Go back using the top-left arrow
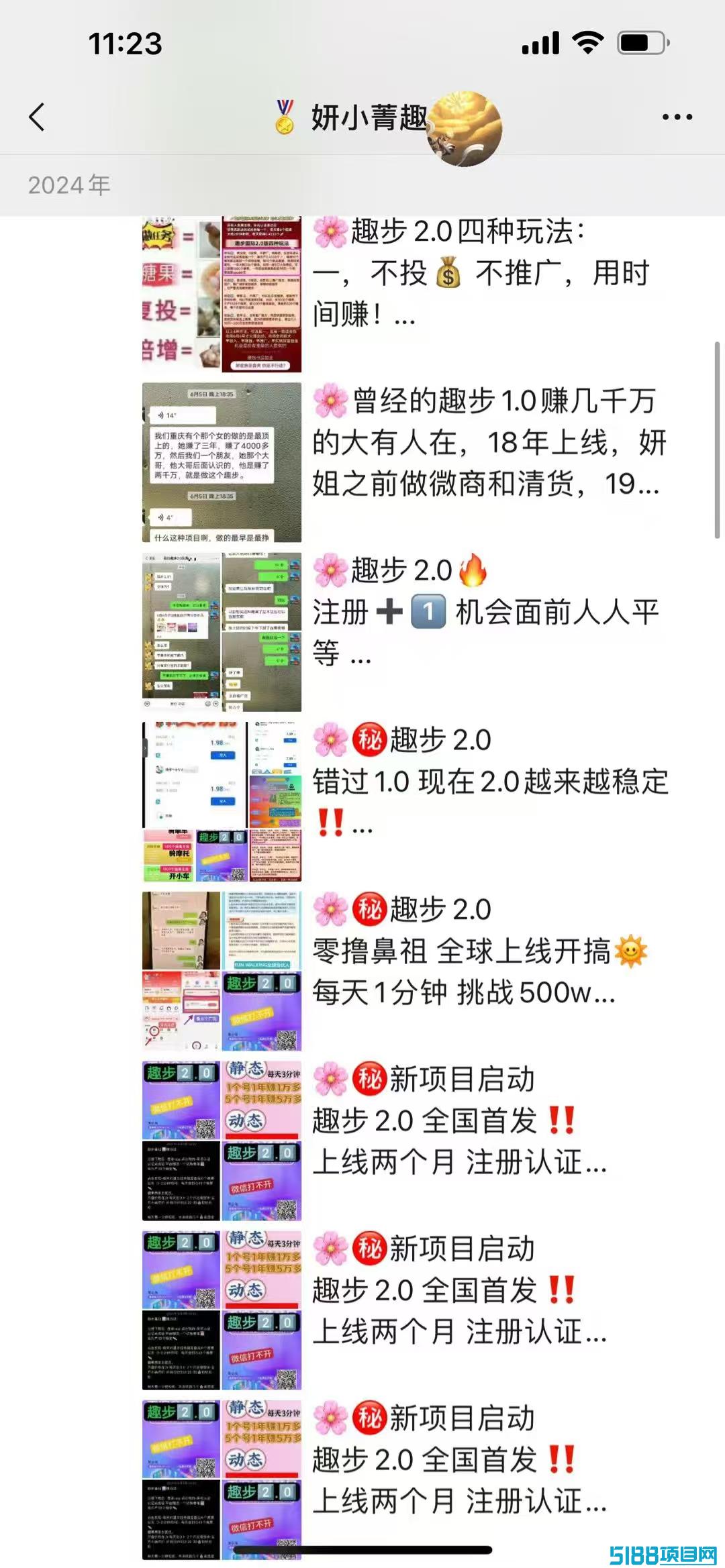Image resolution: width=725 pixels, height=1568 pixels. [x=38, y=117]
